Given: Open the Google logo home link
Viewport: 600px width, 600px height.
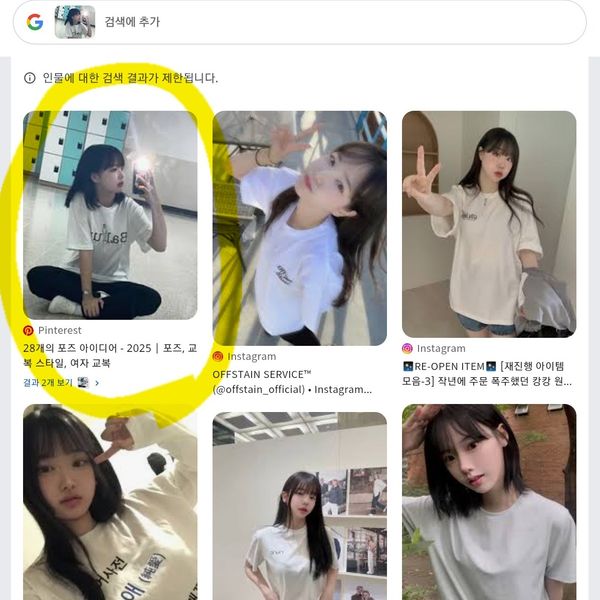Looking at the screenshot, I should tap(35, 22).
